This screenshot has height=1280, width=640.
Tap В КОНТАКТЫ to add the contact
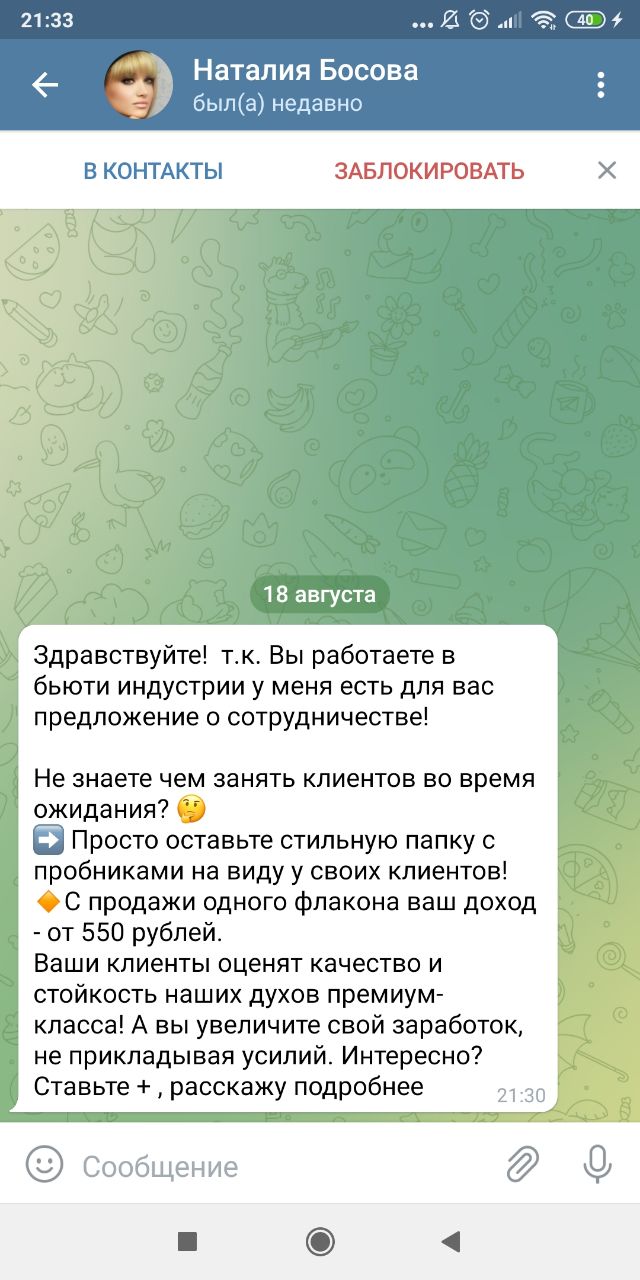click(x=153, y=171)
